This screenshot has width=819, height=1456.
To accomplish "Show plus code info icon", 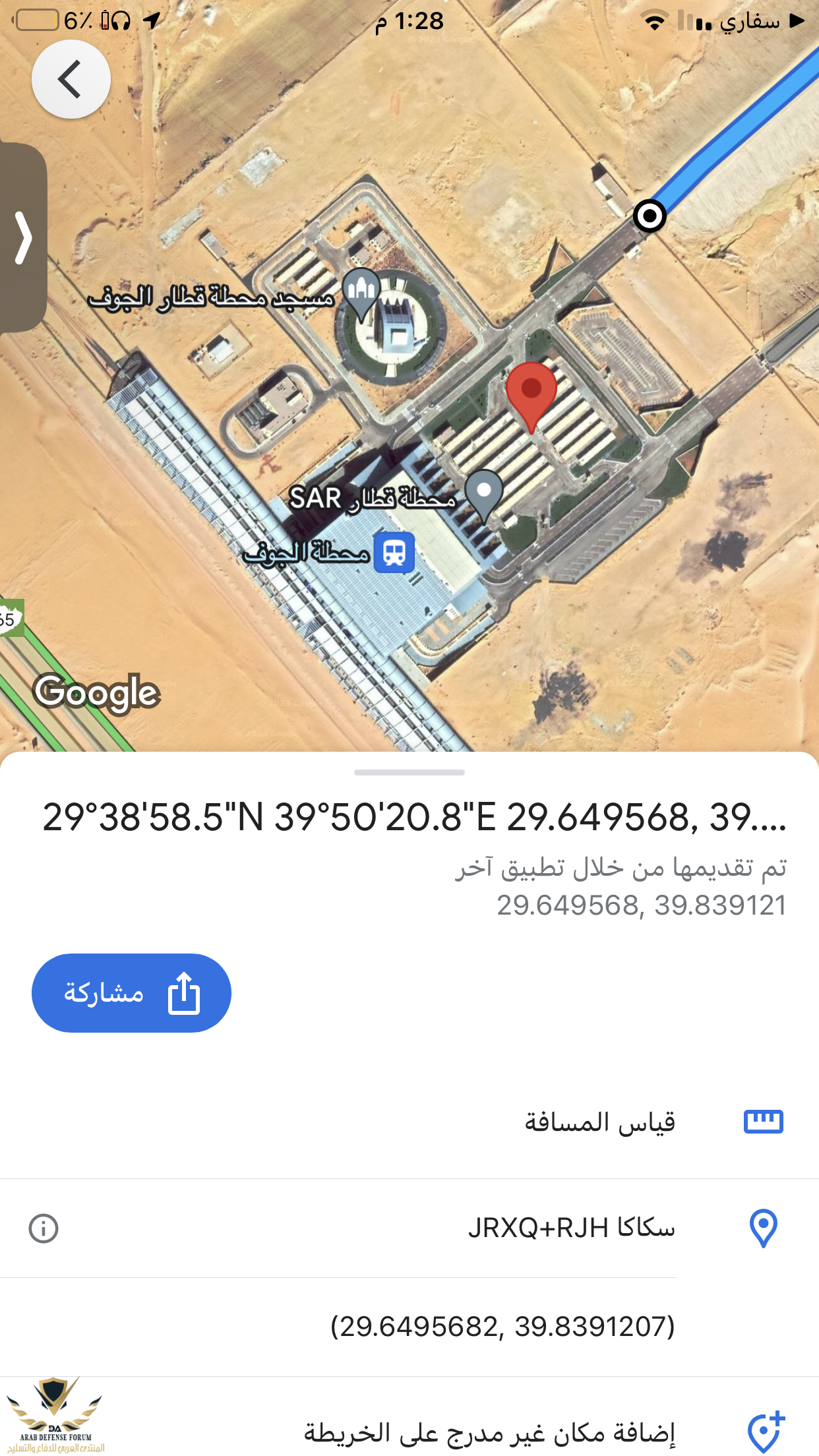I will (44, 1228).
